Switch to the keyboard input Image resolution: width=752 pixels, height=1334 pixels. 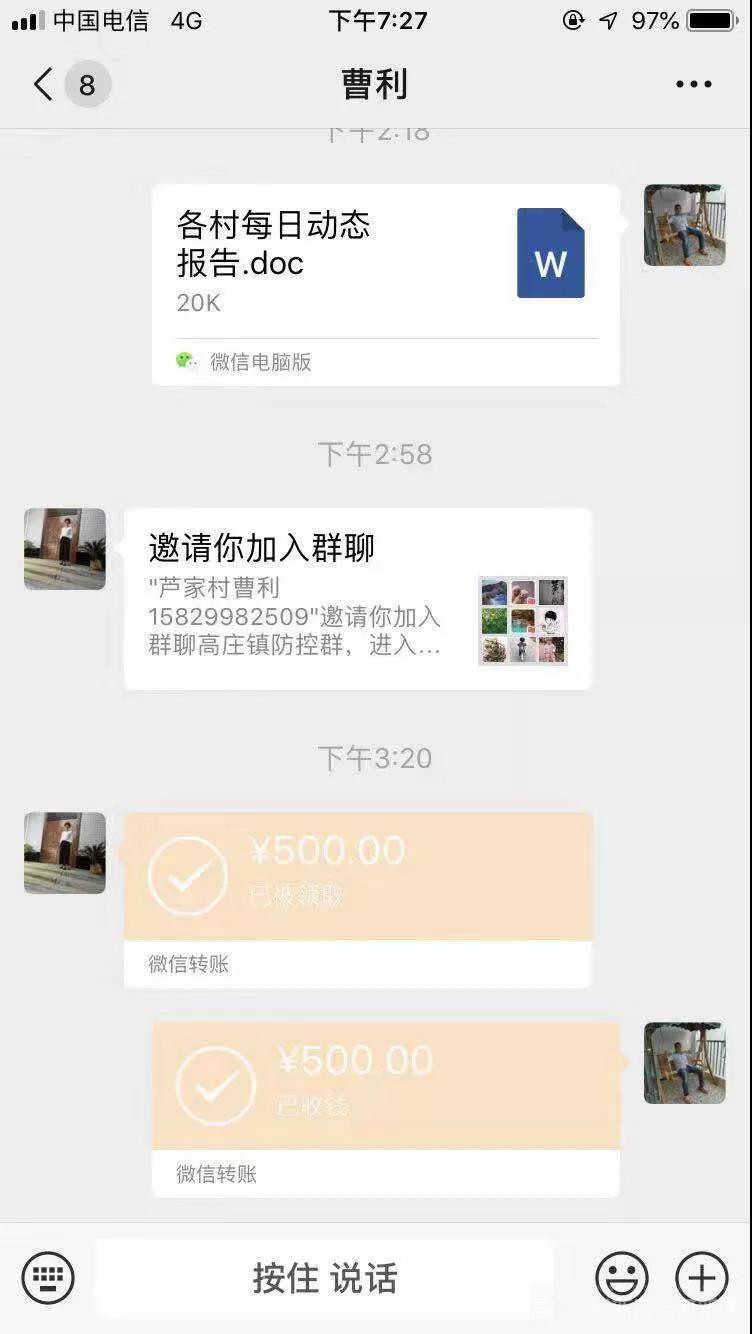[48, 1277]
